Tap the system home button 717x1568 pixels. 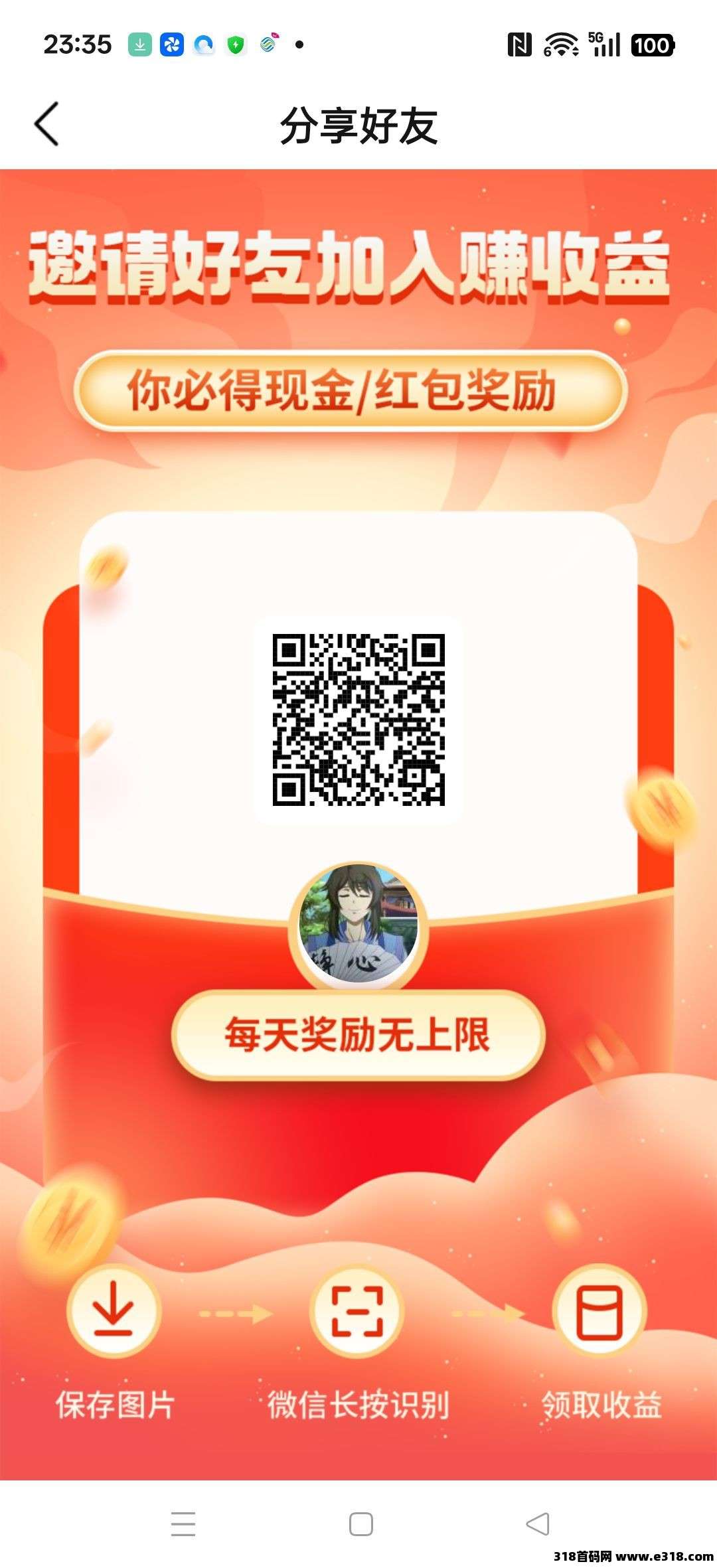[x=360, y=1524]
